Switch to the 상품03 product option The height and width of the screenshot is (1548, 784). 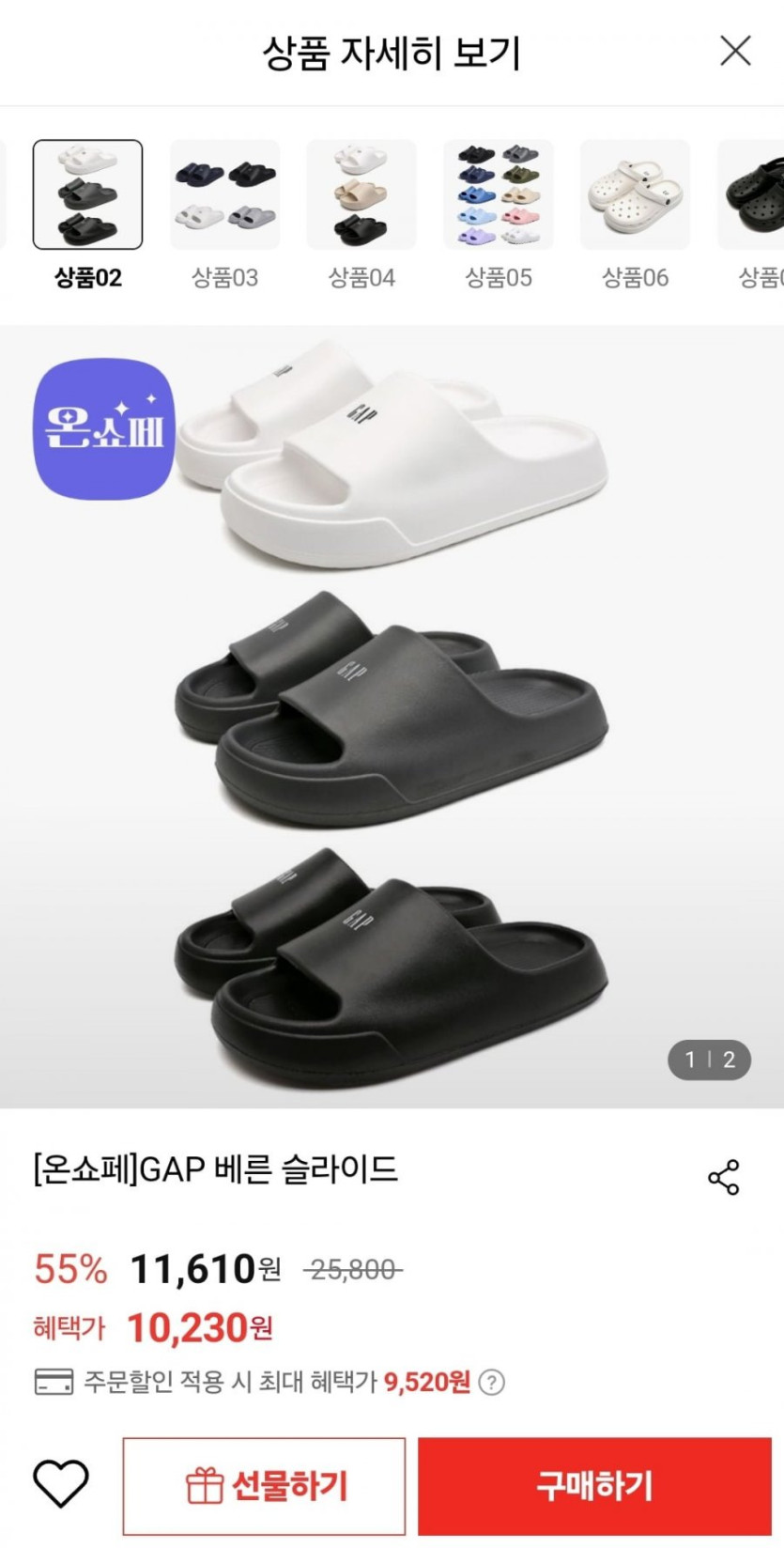pyautogui.click(x=225, y=195)
